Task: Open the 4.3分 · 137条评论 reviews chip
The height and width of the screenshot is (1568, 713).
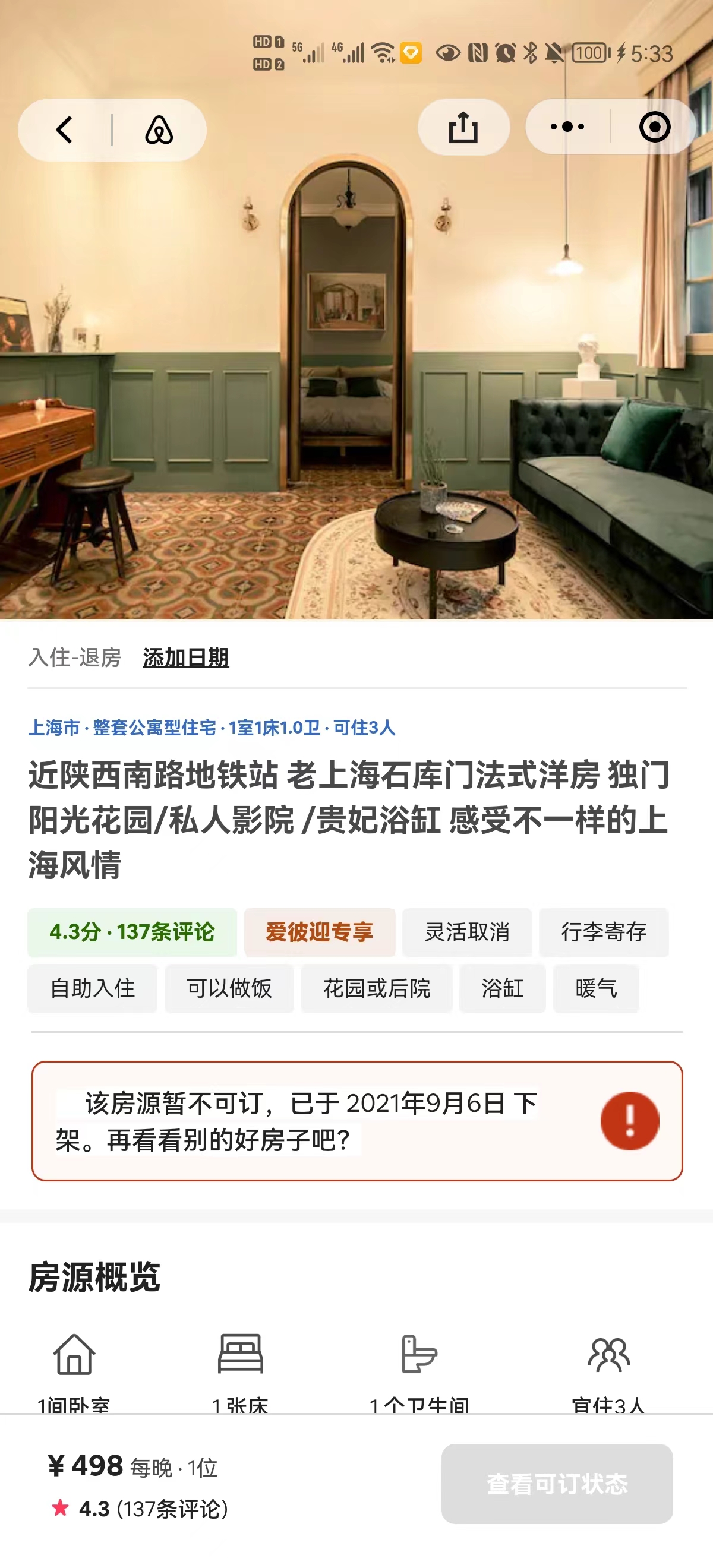Action: [x=132, y=932]
